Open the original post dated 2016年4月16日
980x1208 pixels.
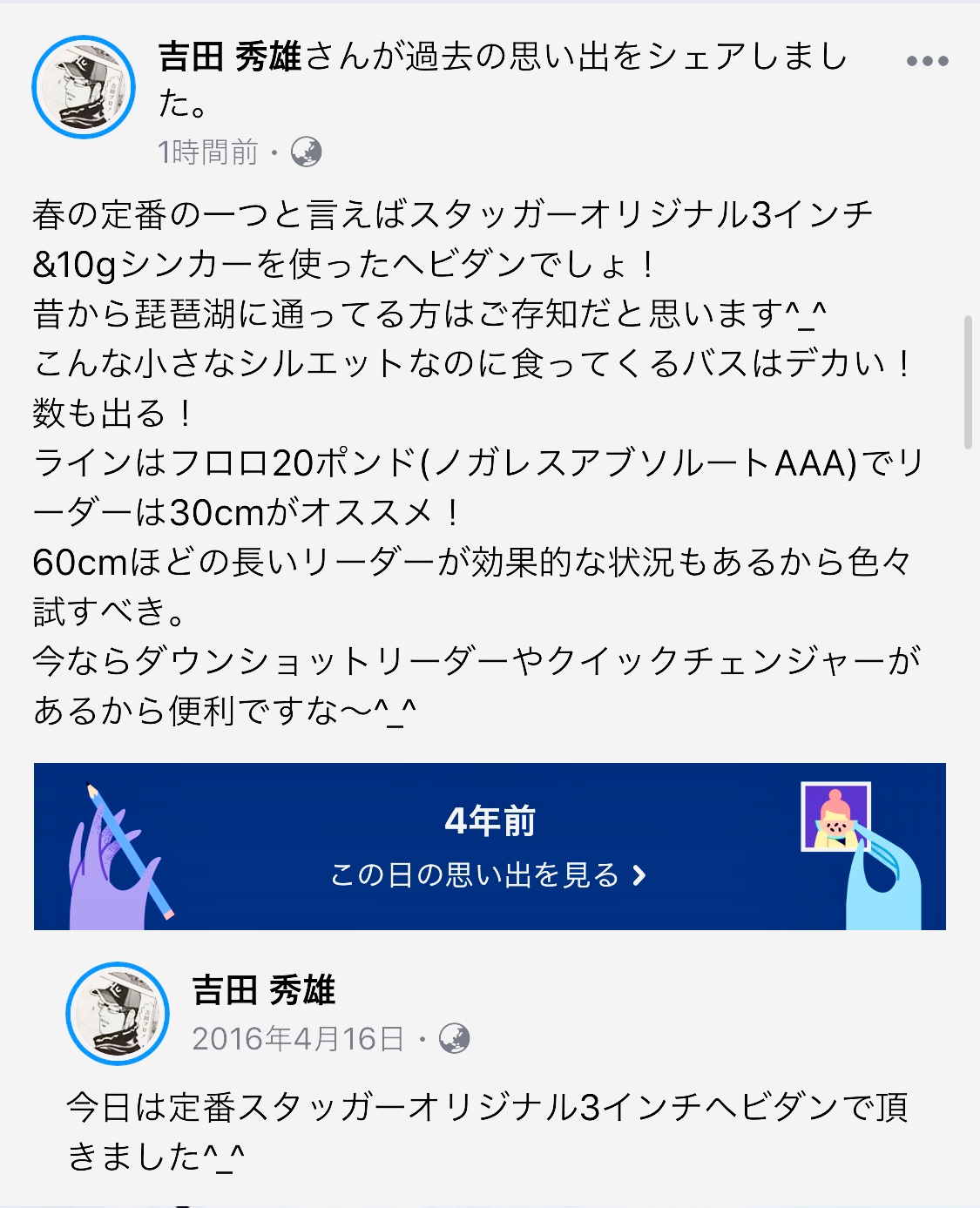(x=297, y=1038)
